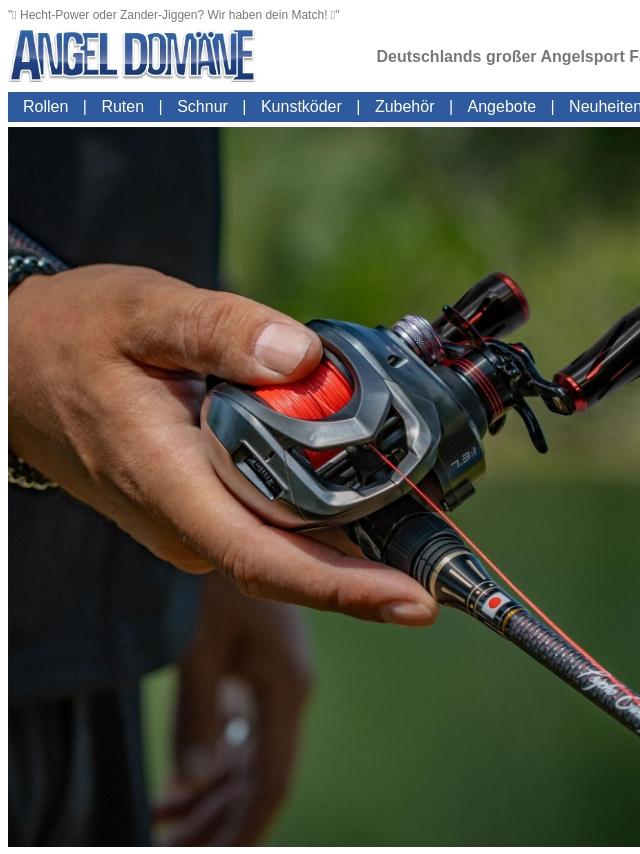Go to the Schnur section

(x=202, y=106)
